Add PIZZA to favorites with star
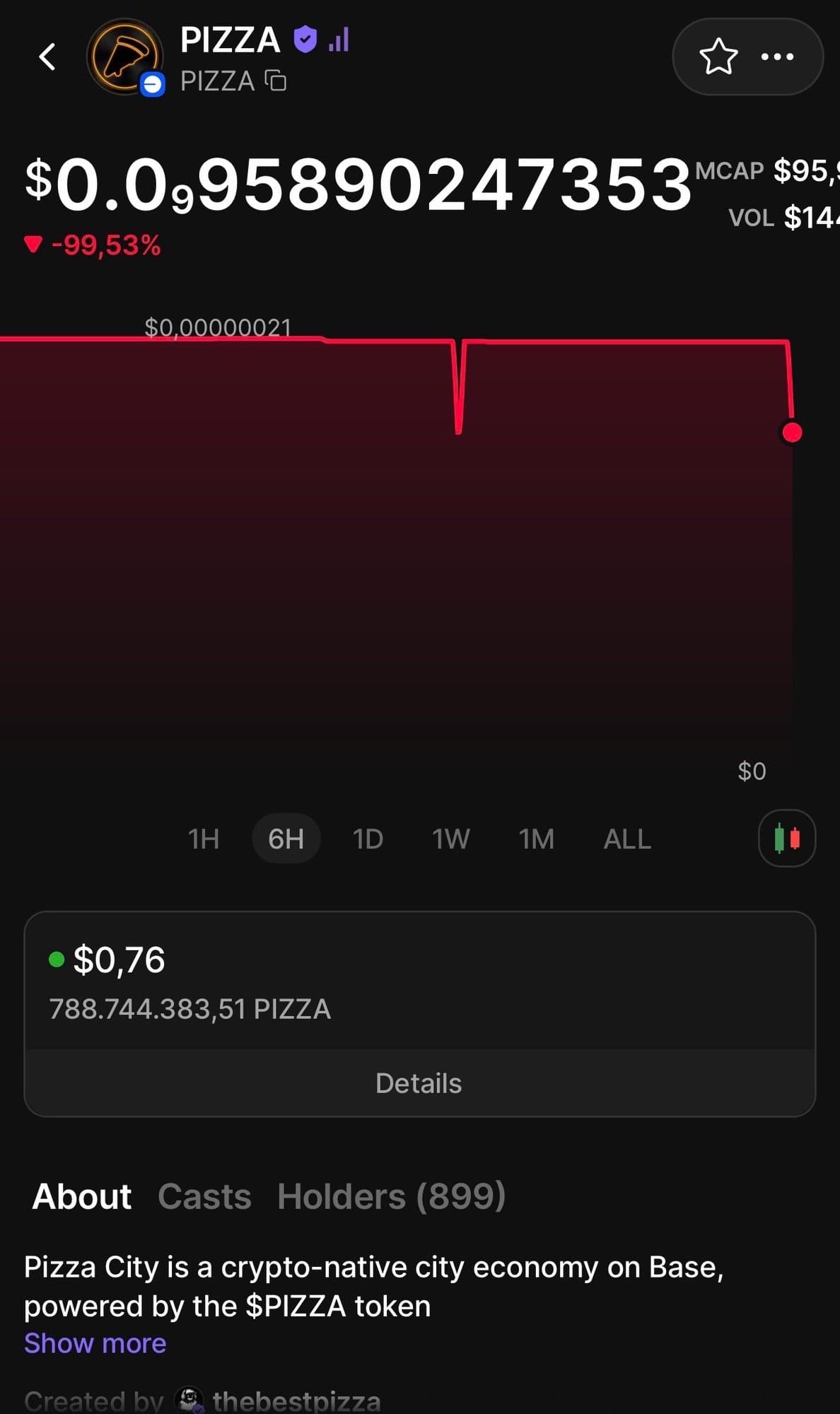 (x=718, y=57)
